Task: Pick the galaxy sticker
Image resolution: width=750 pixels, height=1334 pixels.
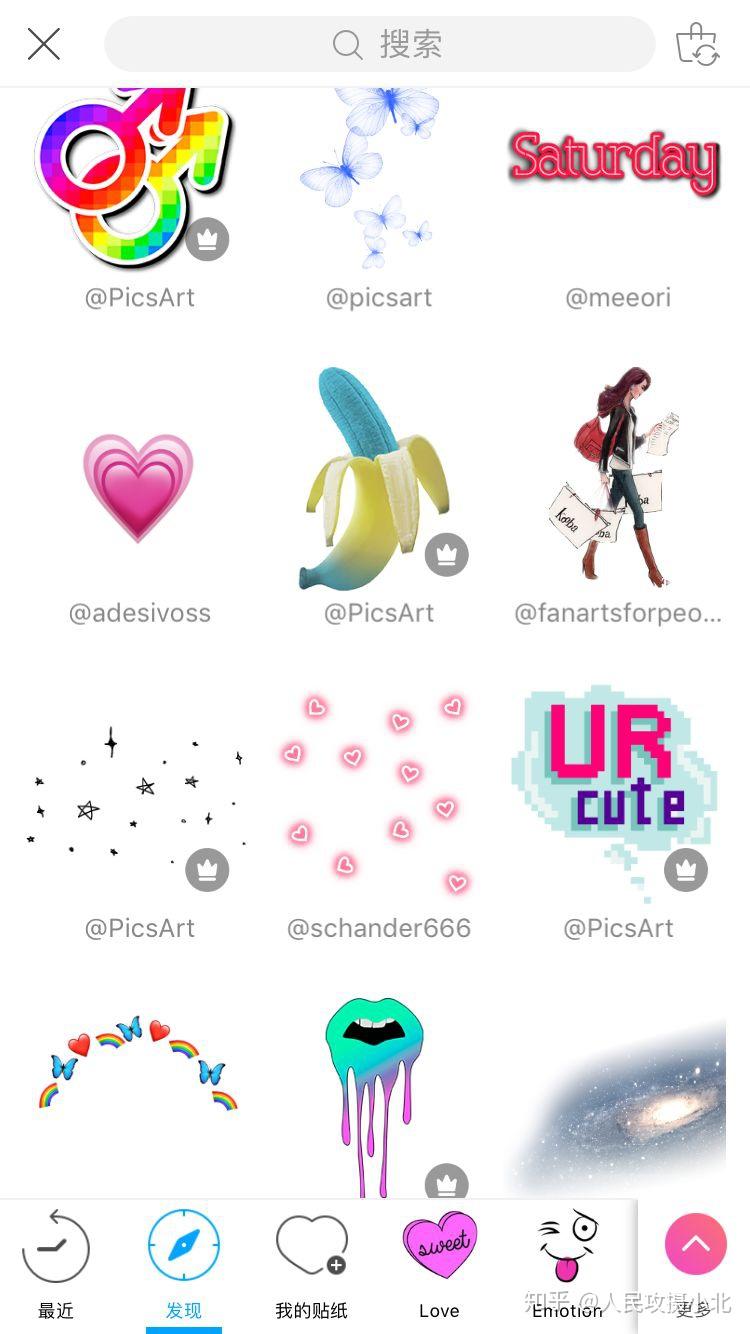Action: click(620, 1105)
